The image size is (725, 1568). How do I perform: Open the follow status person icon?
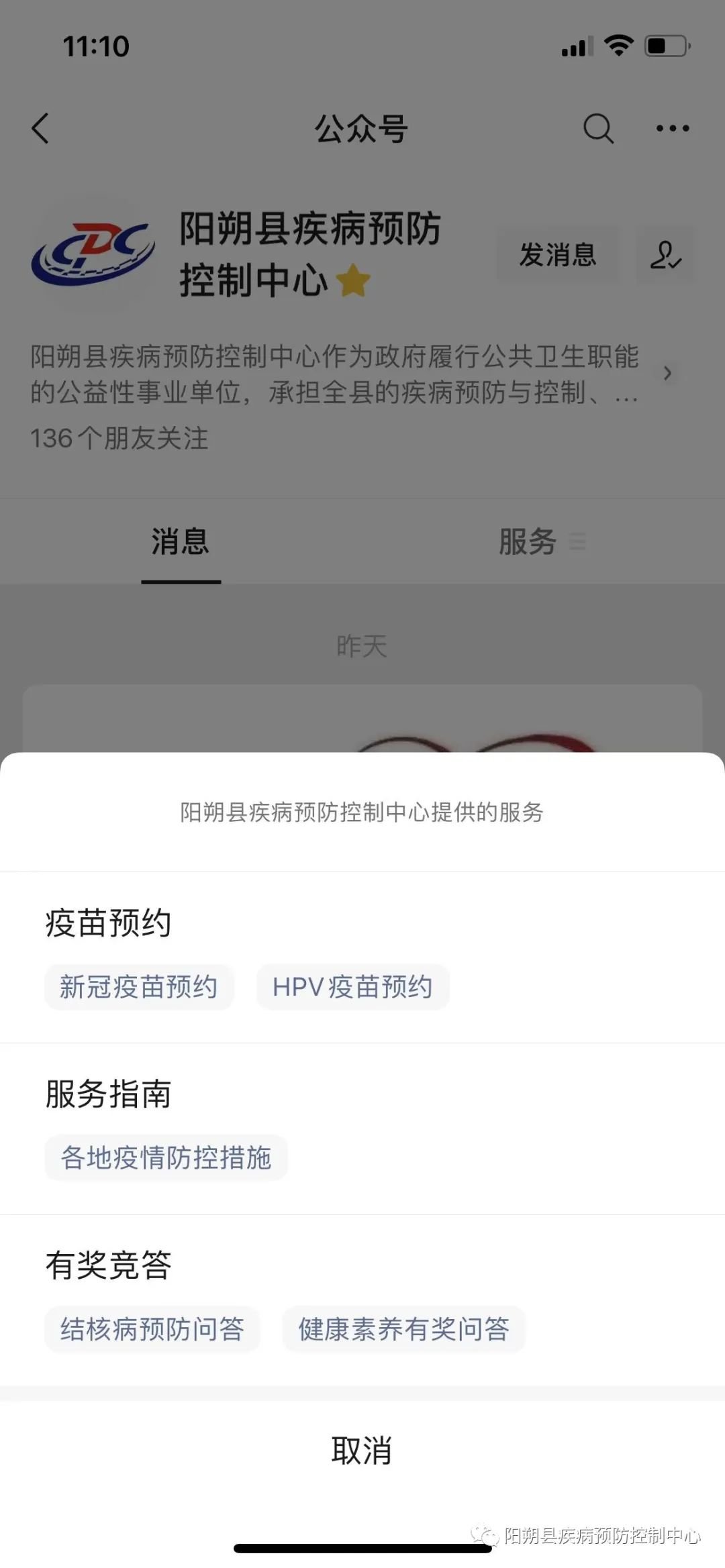tap(666, 255)
